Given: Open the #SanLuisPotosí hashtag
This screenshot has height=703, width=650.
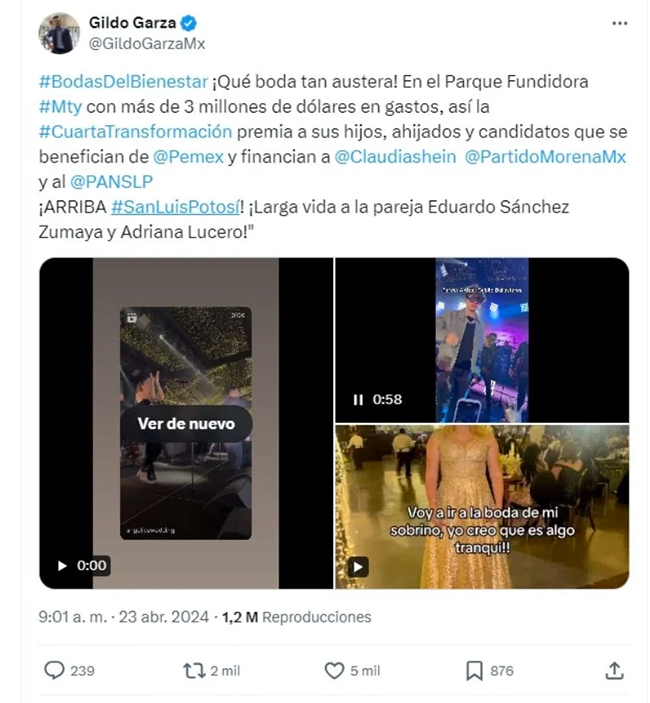Looking at the screenshot, I should click(x=178, y=206).
